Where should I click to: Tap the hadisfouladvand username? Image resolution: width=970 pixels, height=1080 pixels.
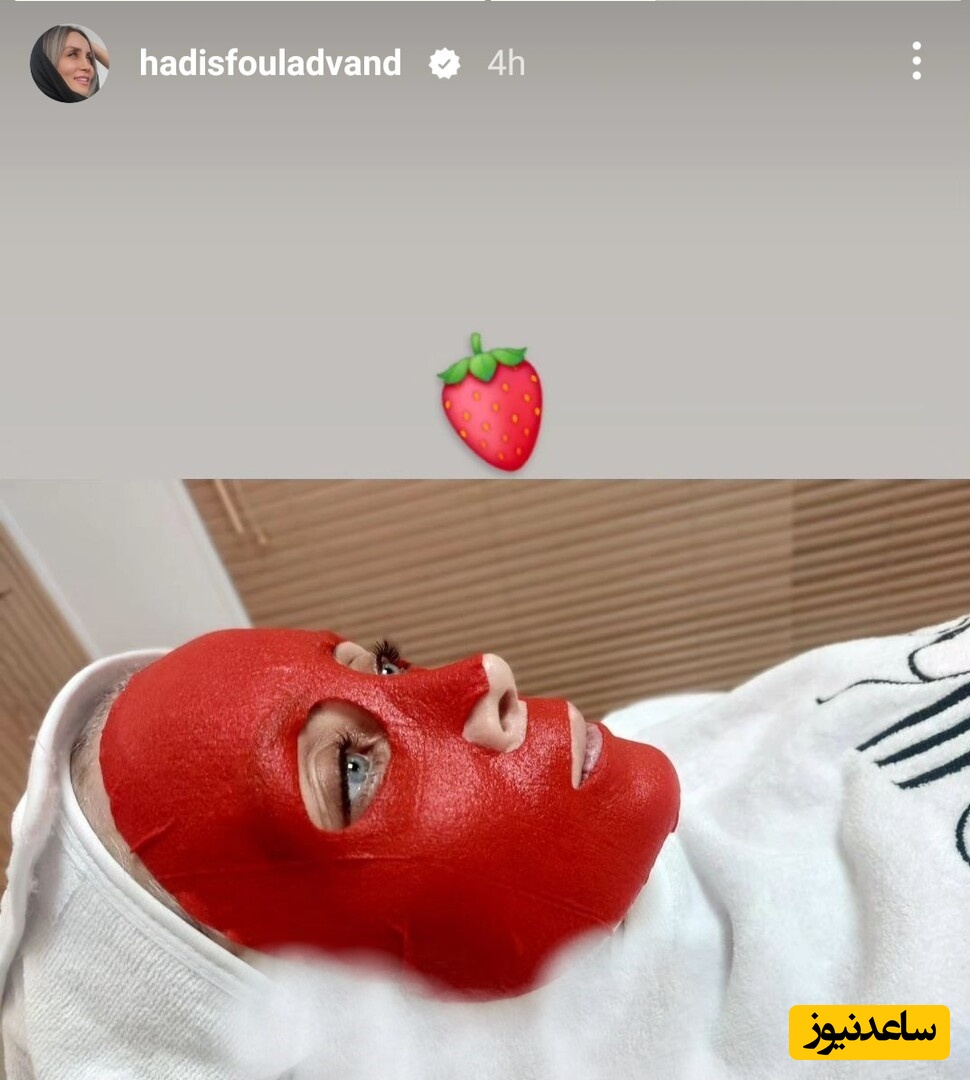[270, 63]
